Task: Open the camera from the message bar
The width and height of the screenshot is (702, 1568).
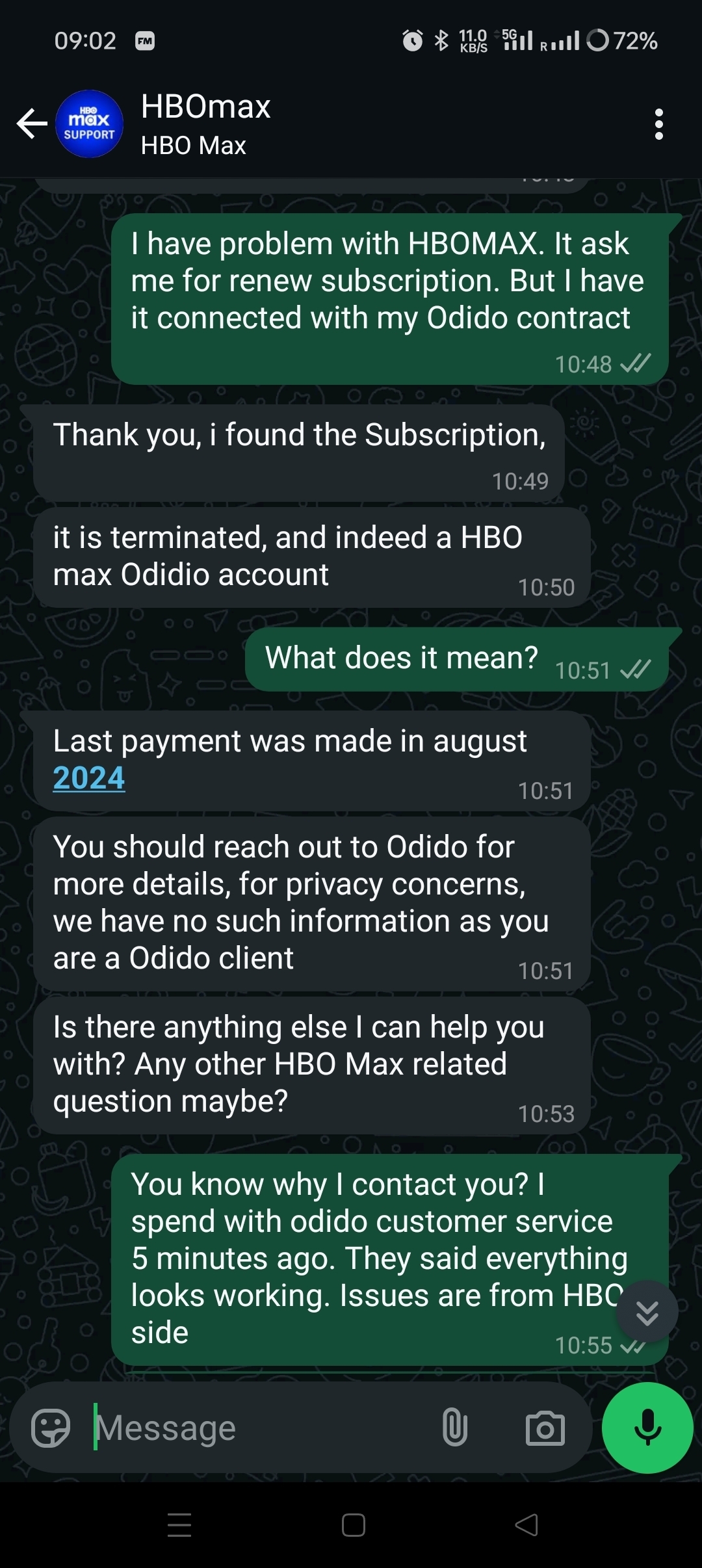Action: [x=545, y=1428]
